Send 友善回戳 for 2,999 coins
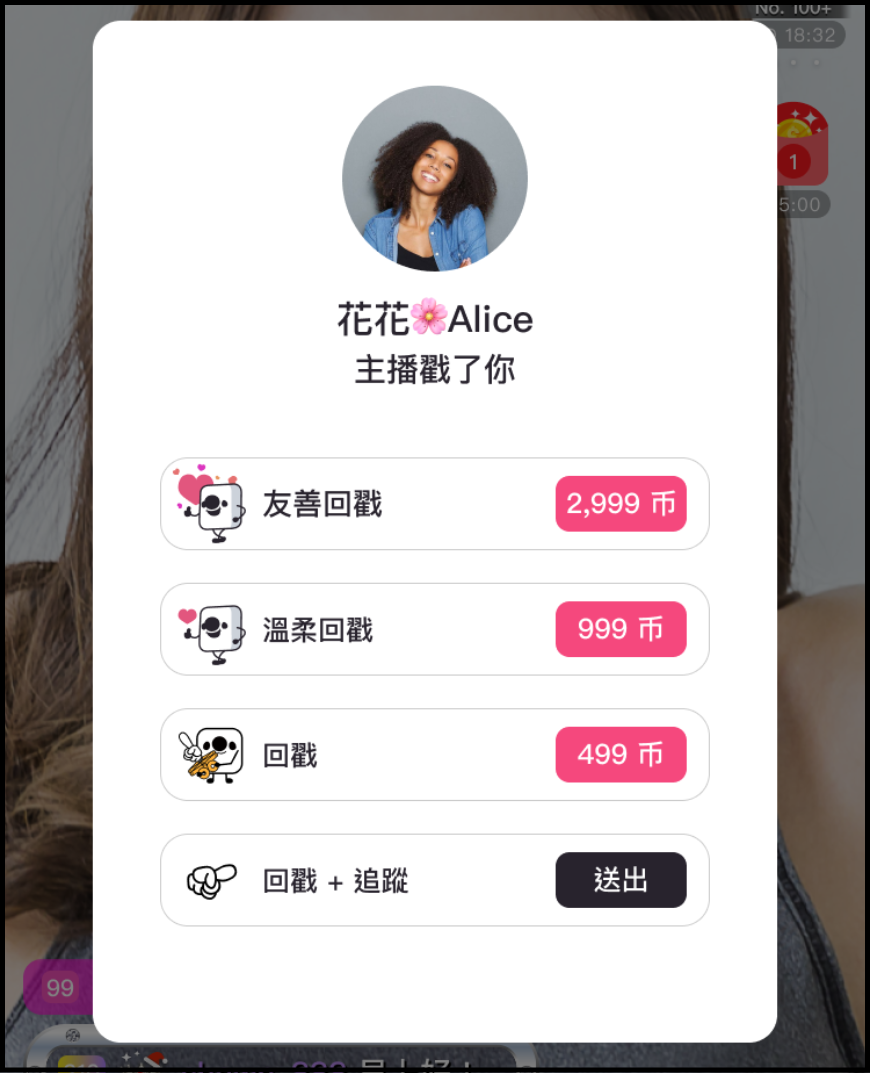Image resolution: width=870 pixels, height=1078 pixels. coord(620,504)
